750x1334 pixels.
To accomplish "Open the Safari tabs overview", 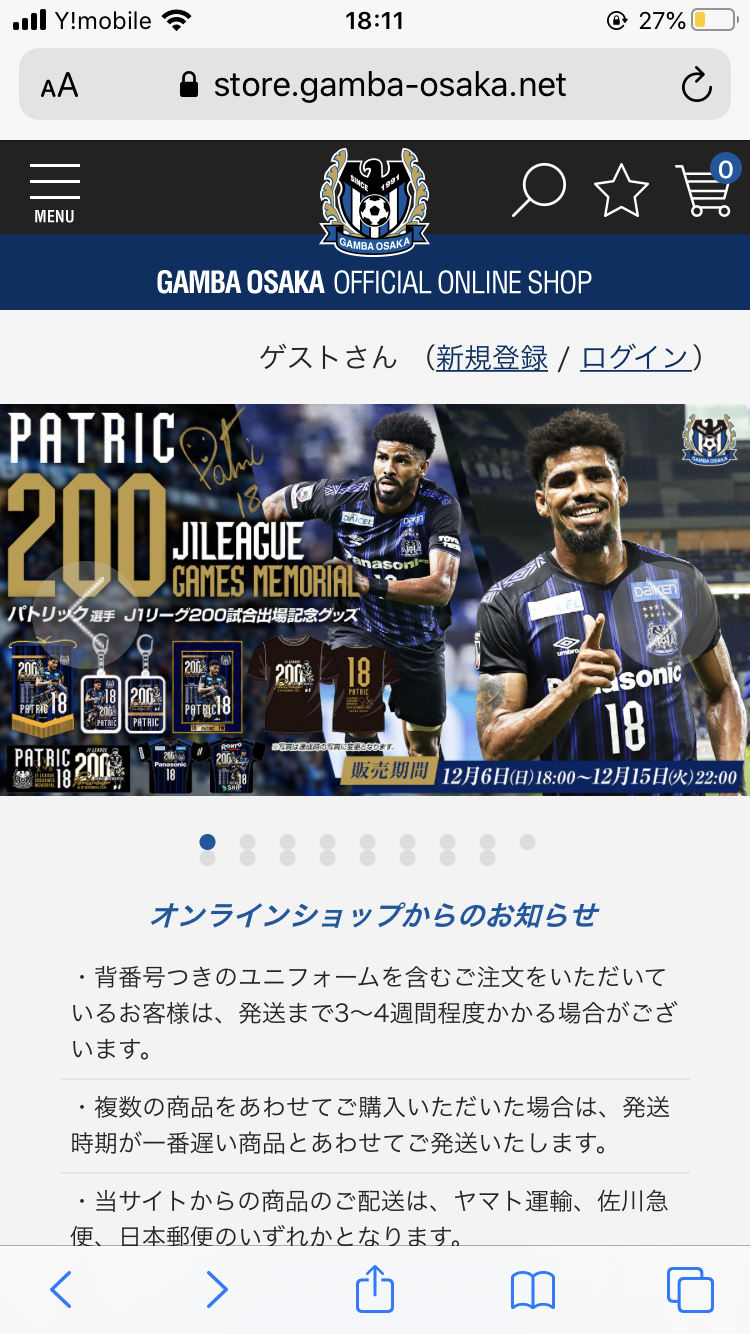I will pos(690,1290).
